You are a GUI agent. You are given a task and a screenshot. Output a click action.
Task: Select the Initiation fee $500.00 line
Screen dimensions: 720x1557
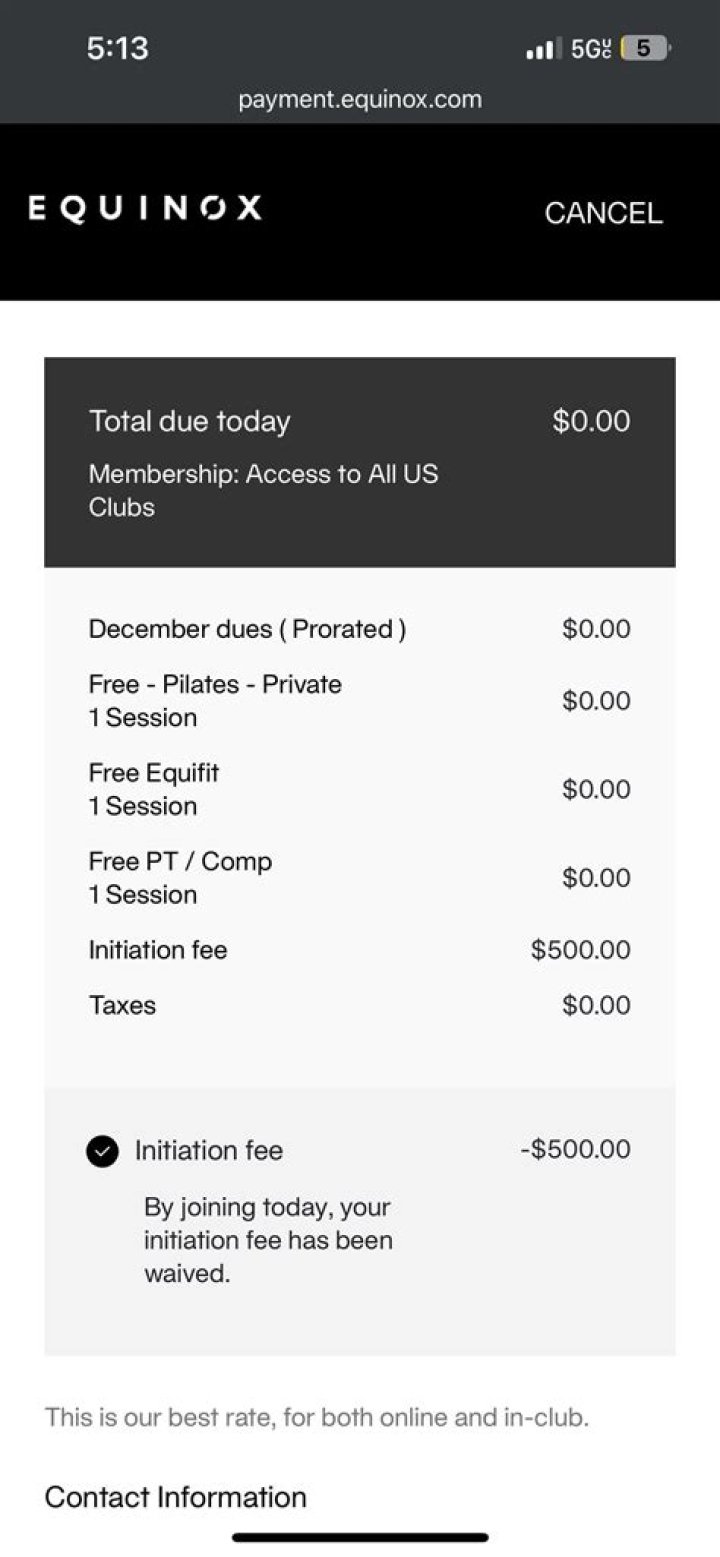(158, 950)
